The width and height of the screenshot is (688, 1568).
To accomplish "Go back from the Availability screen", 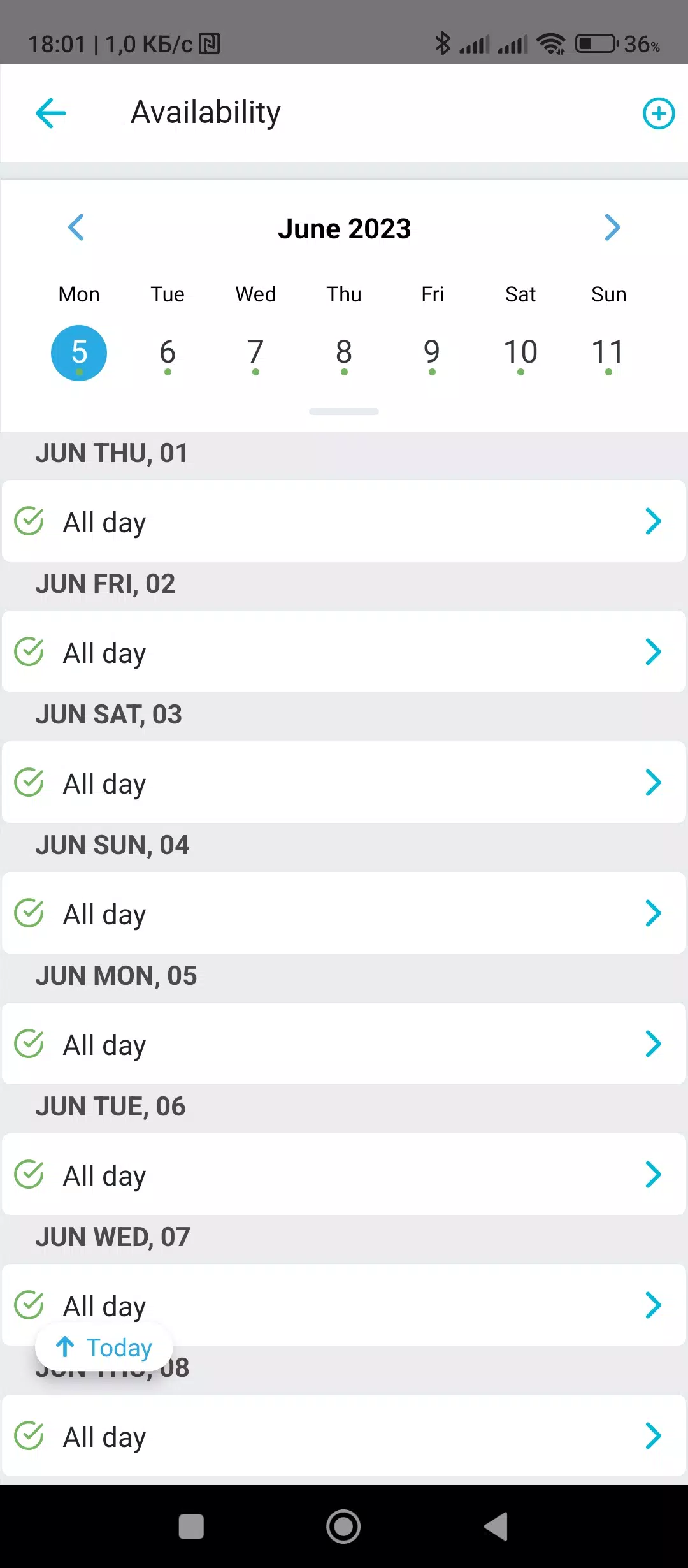I will [x=51, y=113].
